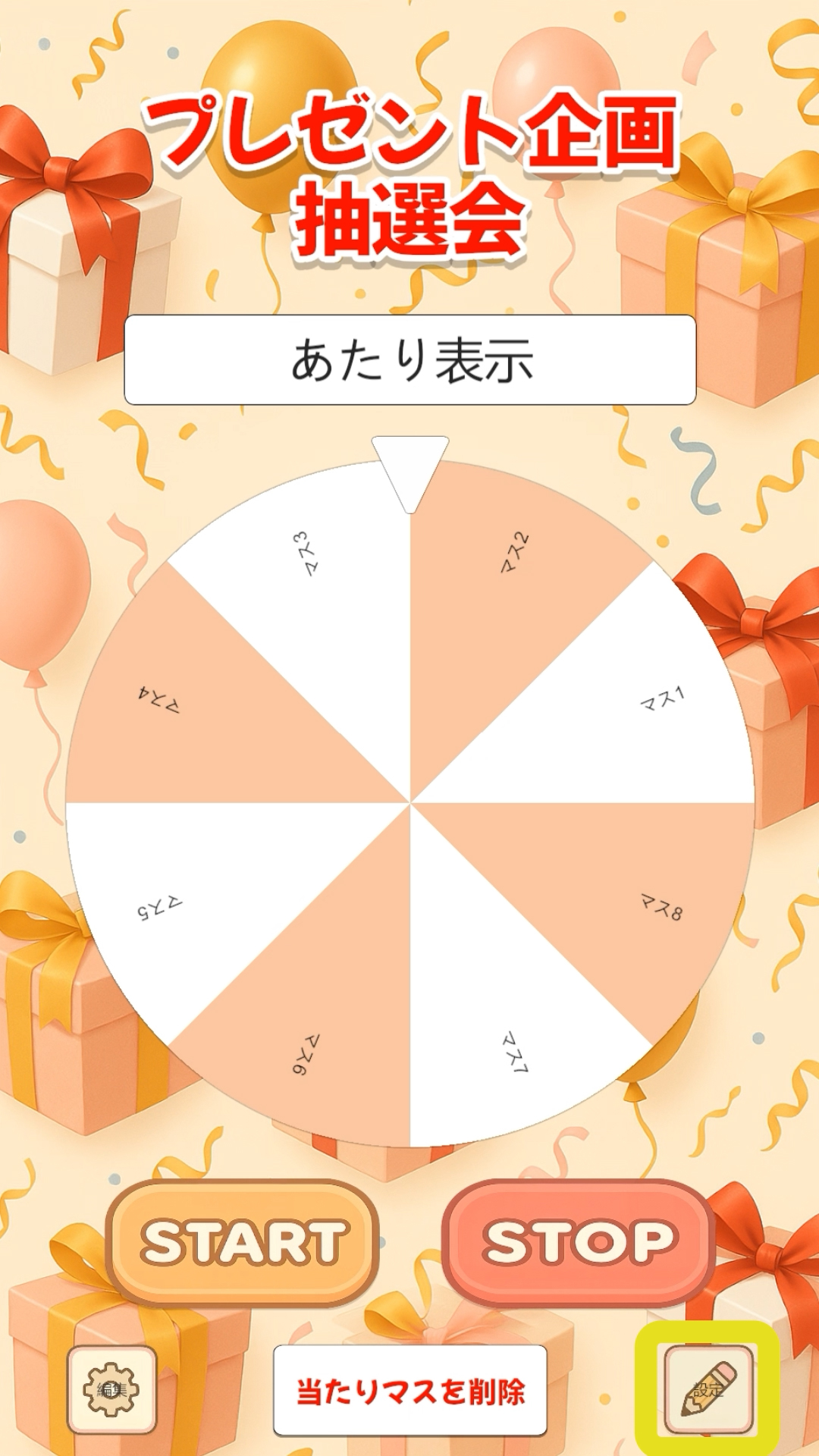Screen dimensions: 819x1456
Task: Open the 設定 pencil icon
Action: [x=708, y=1389]
